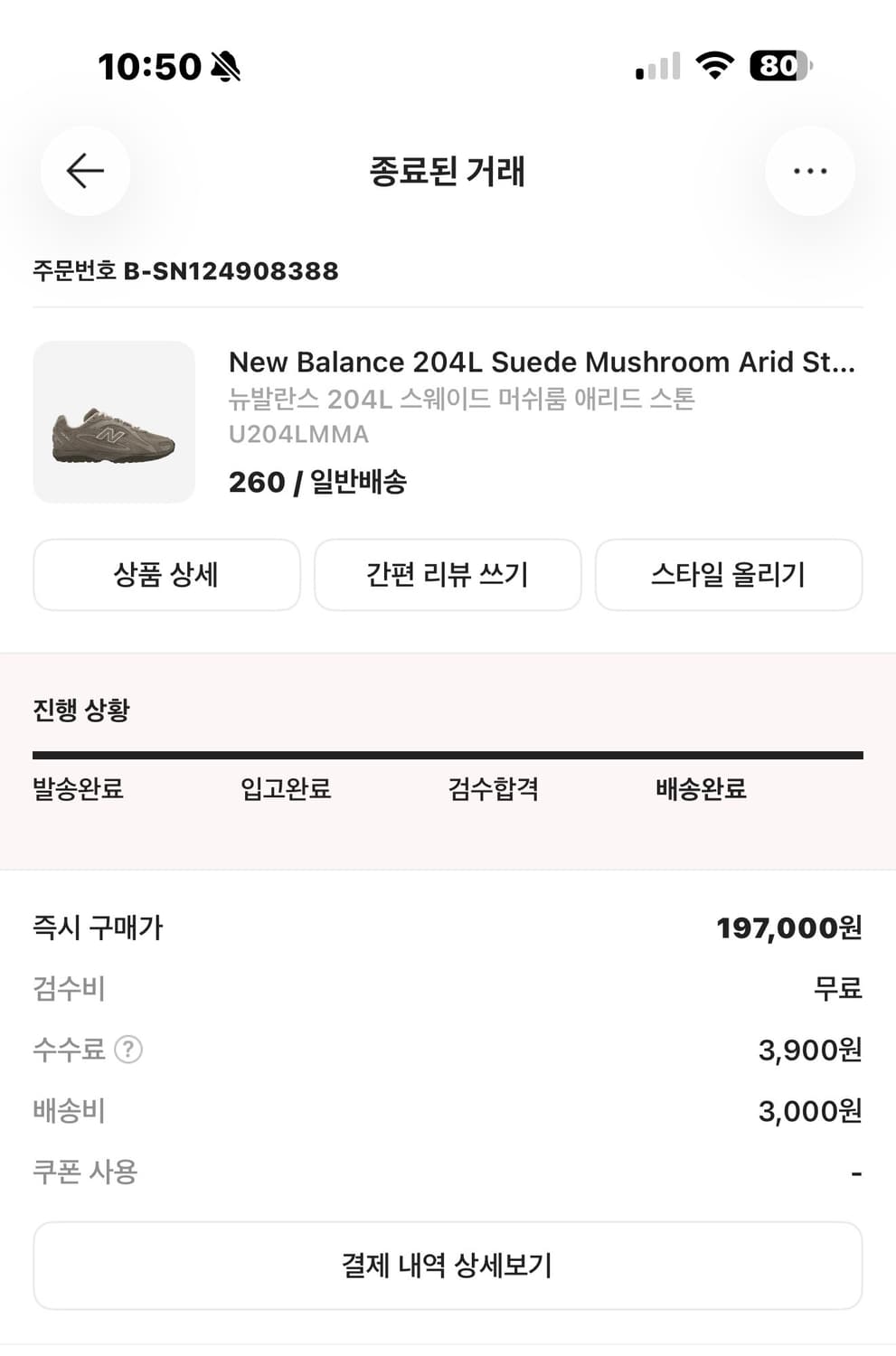Image resolution: width=896 pixels, height=1356 pixels.
Task: Select the 검수합격 progress step
Action: (495, 789)
